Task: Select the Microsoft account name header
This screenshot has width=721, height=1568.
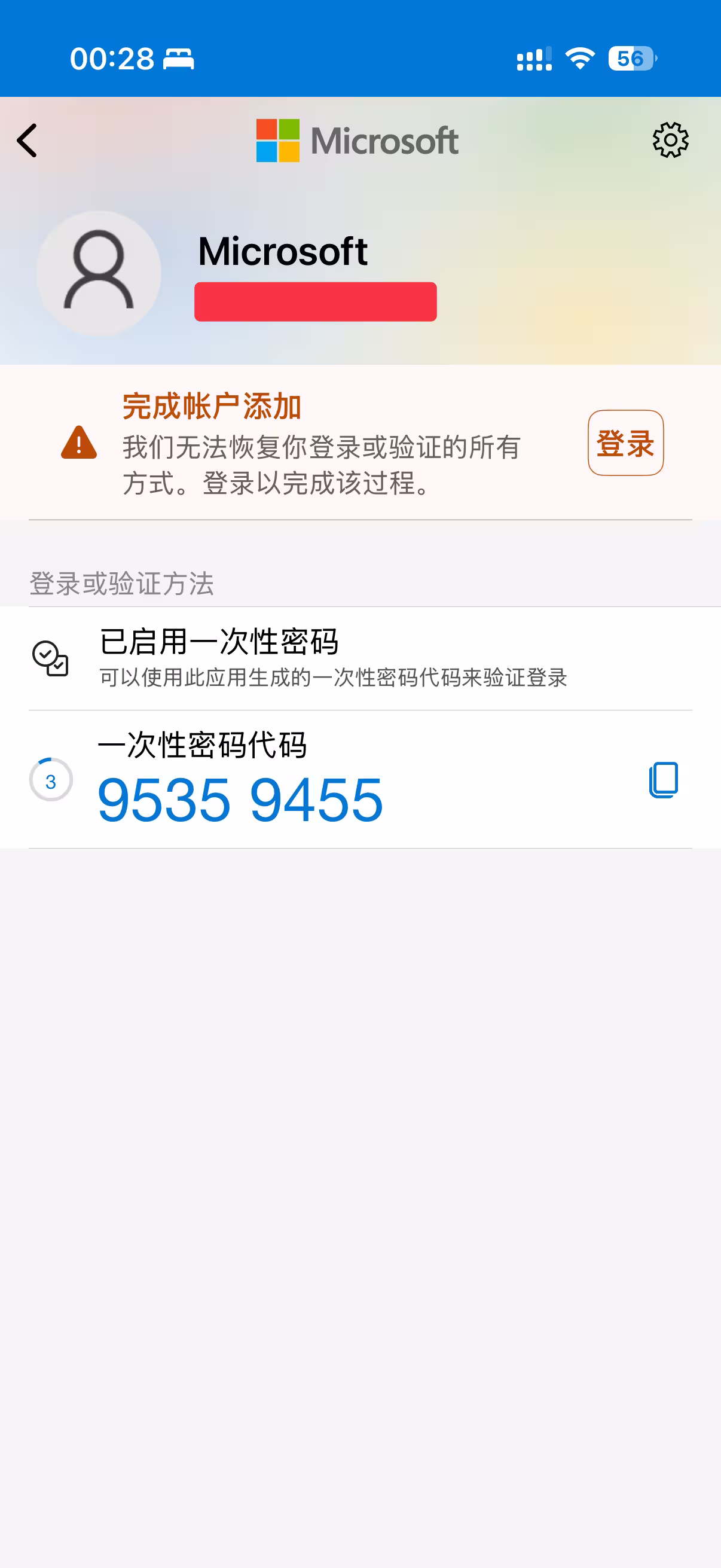Action: [283, 251]
